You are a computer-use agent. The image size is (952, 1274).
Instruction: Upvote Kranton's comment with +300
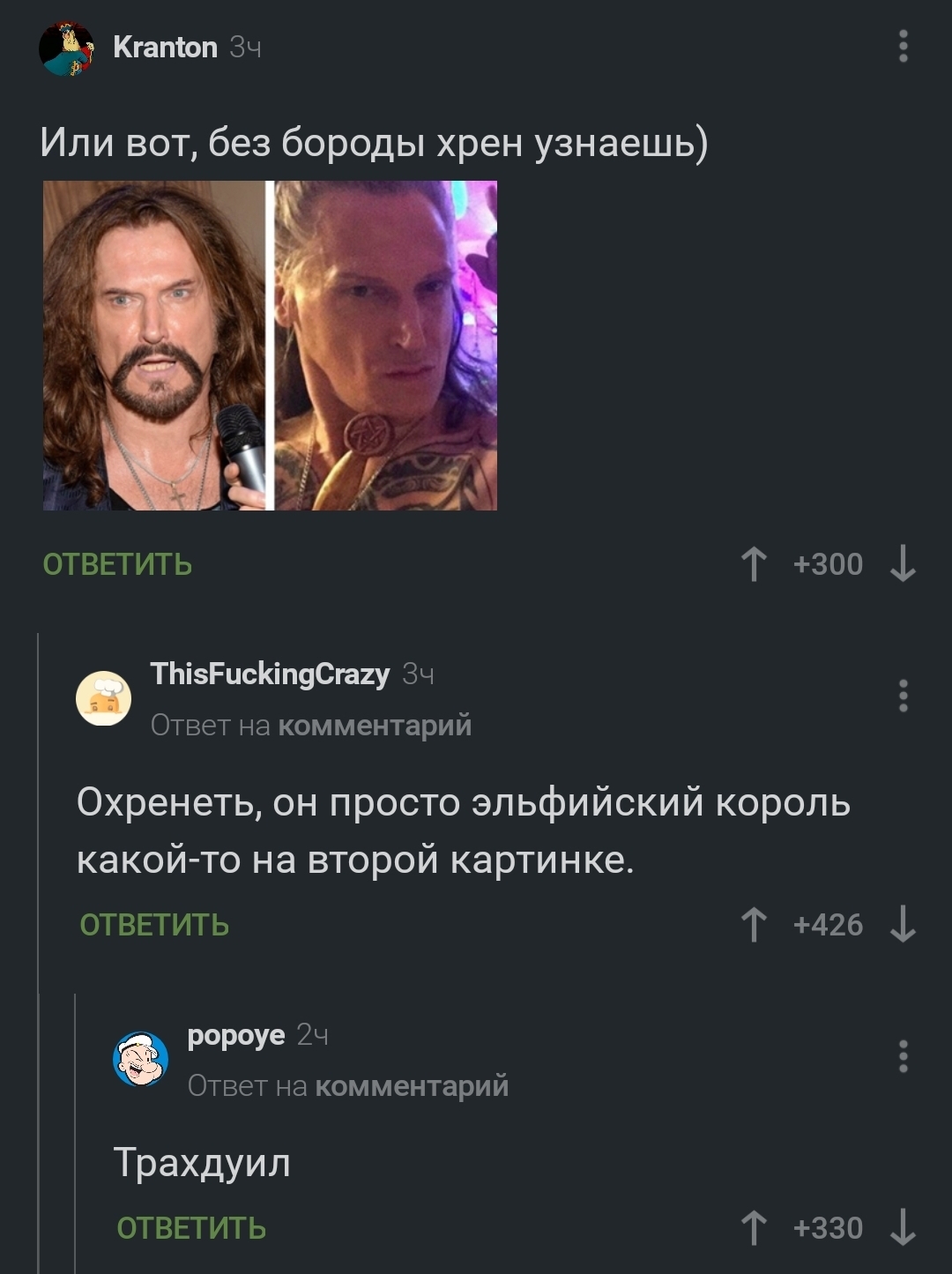pyautogui.click(x=754, y=564)
